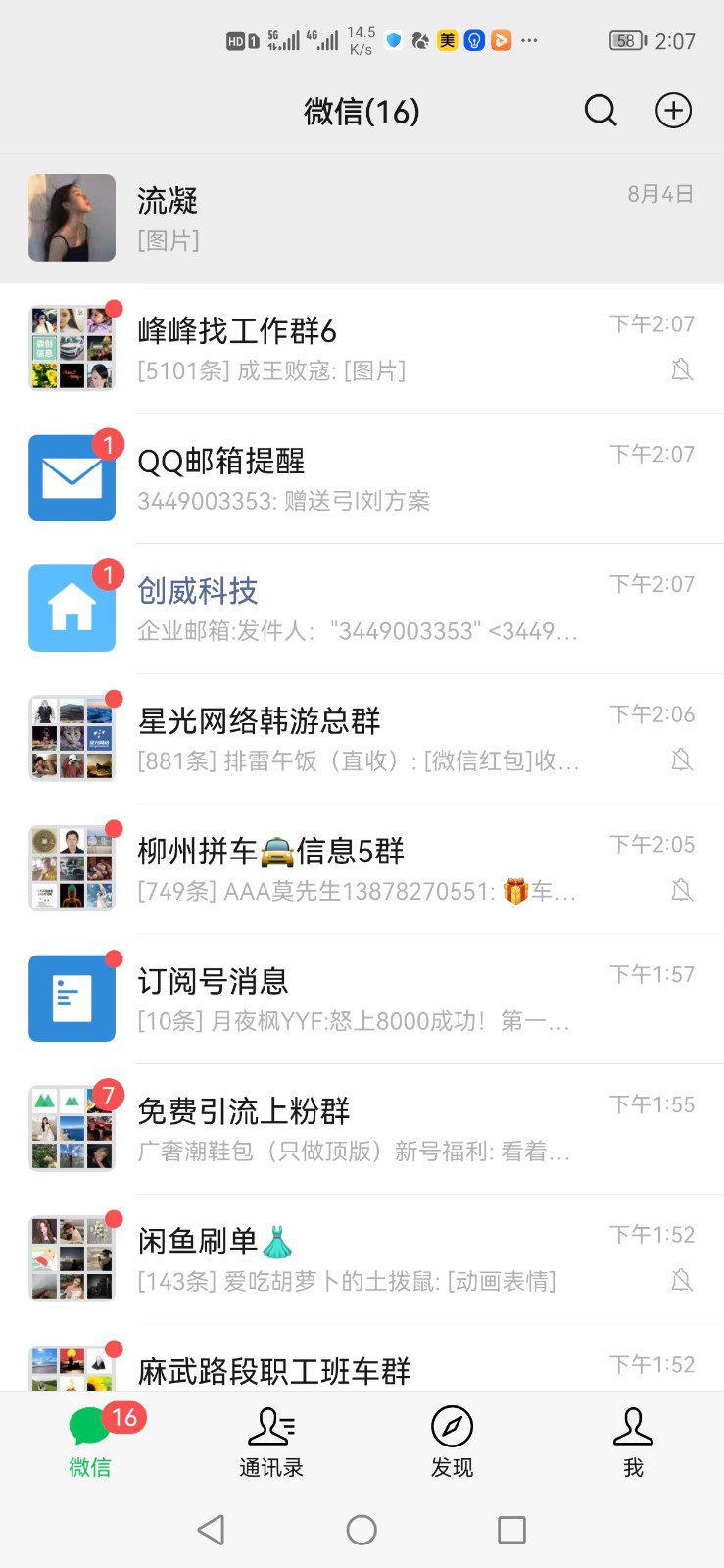Tap the 流凝 profile avatar
This screenshot has height=1568, width=724.
[71, 218]
